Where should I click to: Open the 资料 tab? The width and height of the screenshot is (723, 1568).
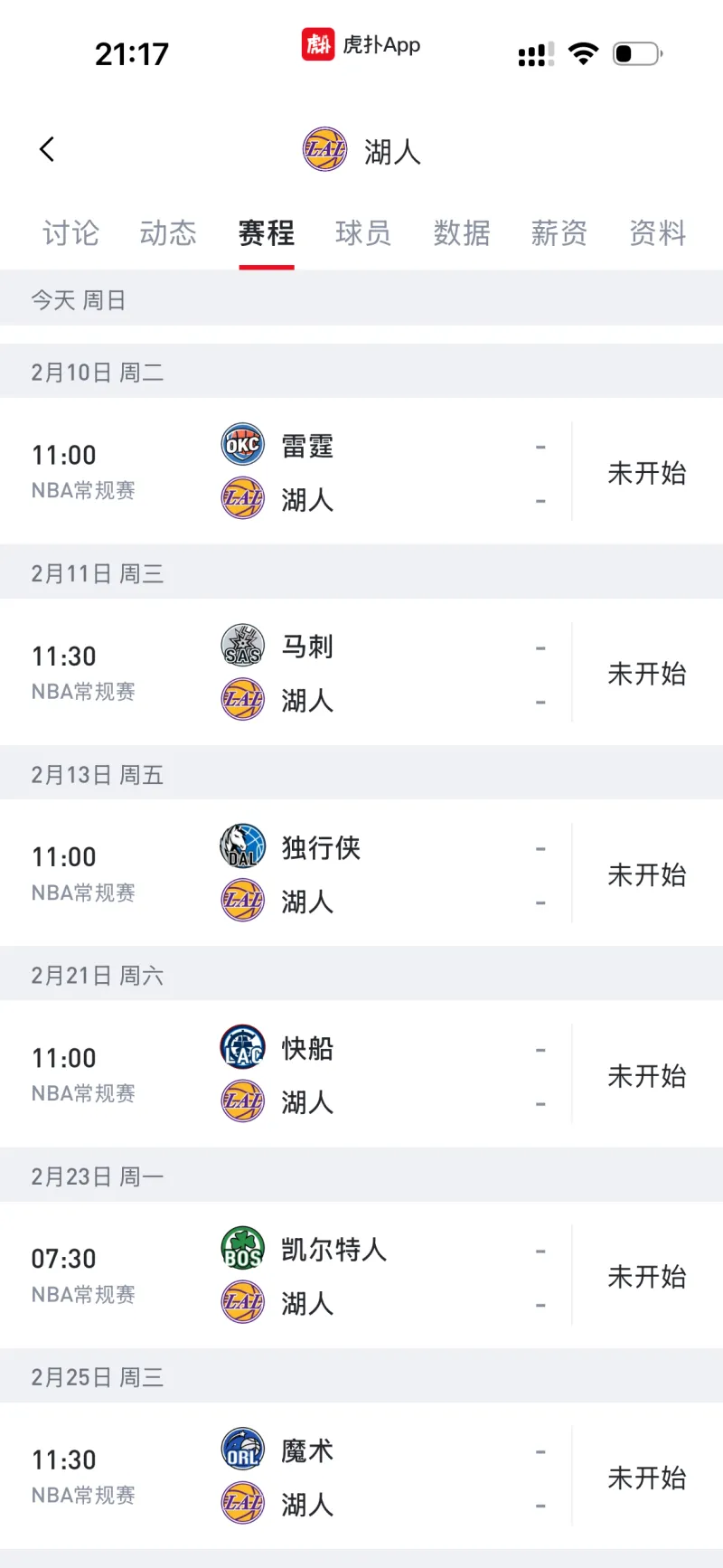656,234
